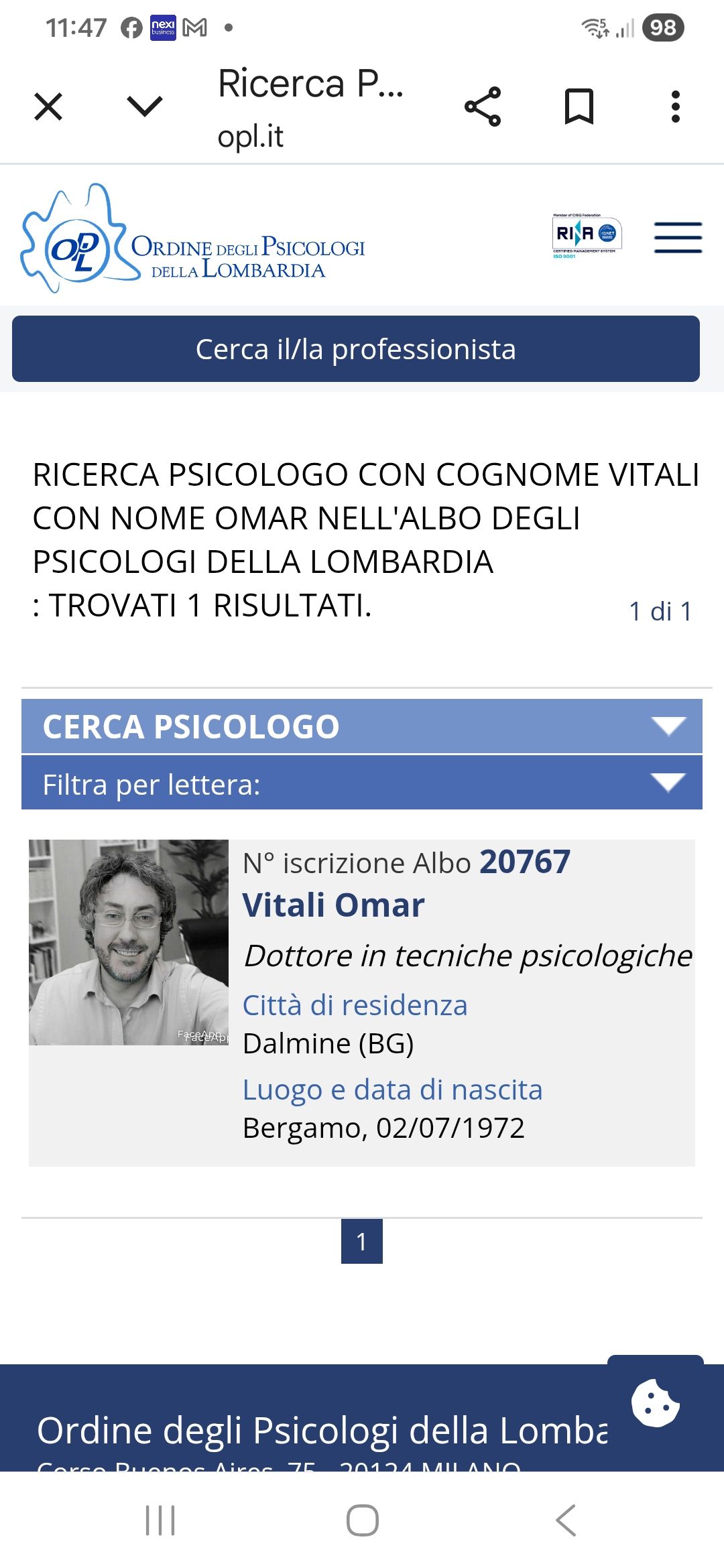Go back with the system back button
This screenshot has width=724, height=1568.
[566, 1520]
